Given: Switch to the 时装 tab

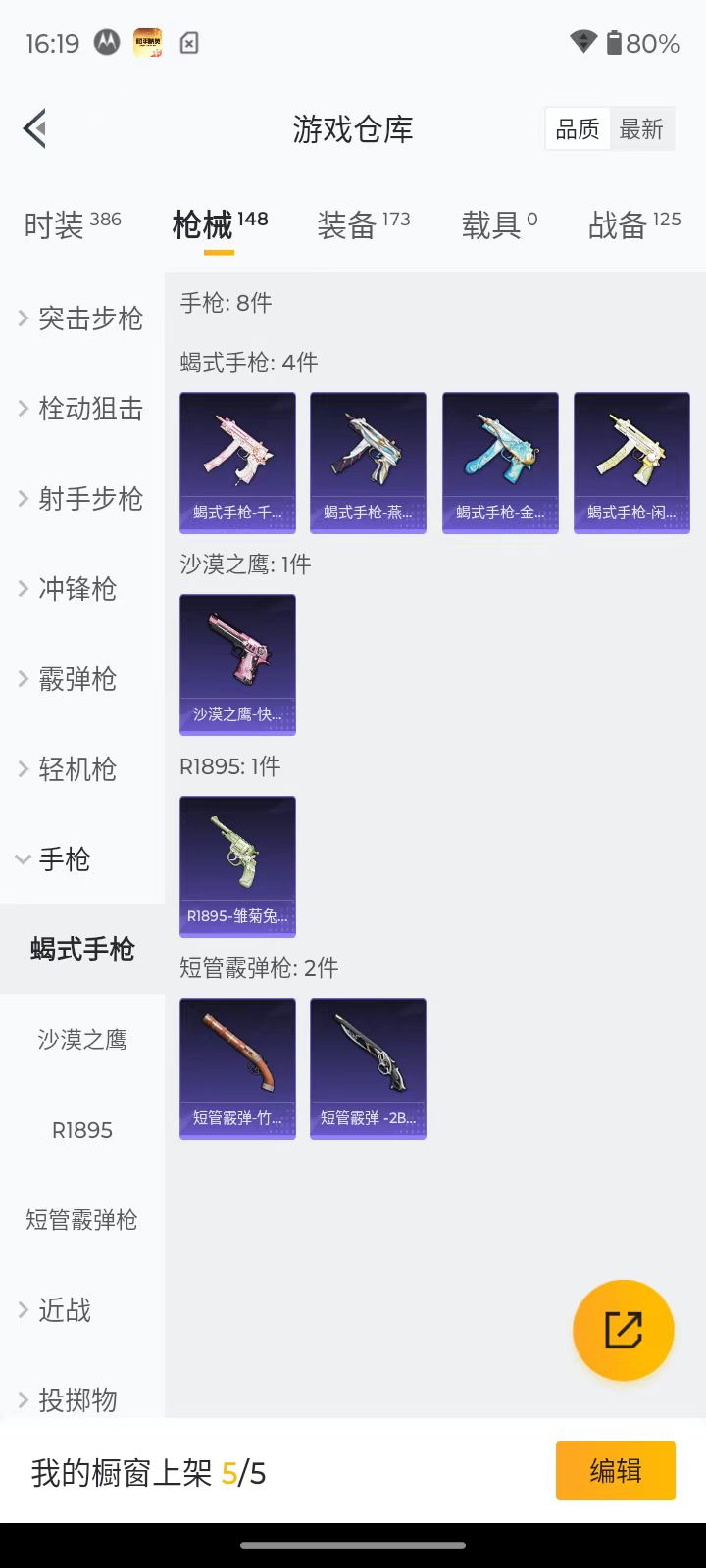Looking at the screenshot, I should (x=72, y=224).
